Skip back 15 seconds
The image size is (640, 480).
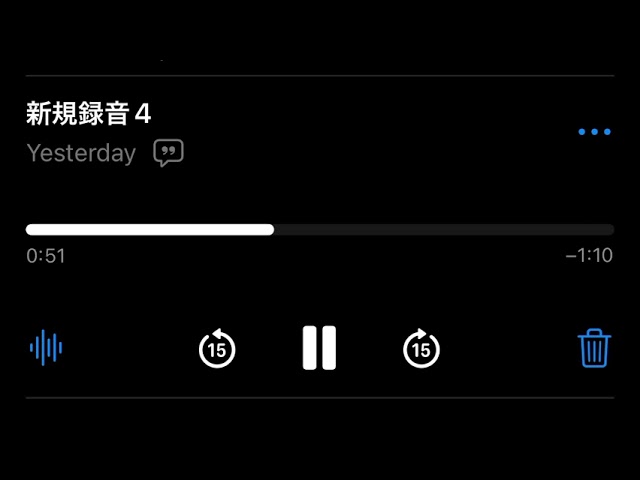[217, 348]
